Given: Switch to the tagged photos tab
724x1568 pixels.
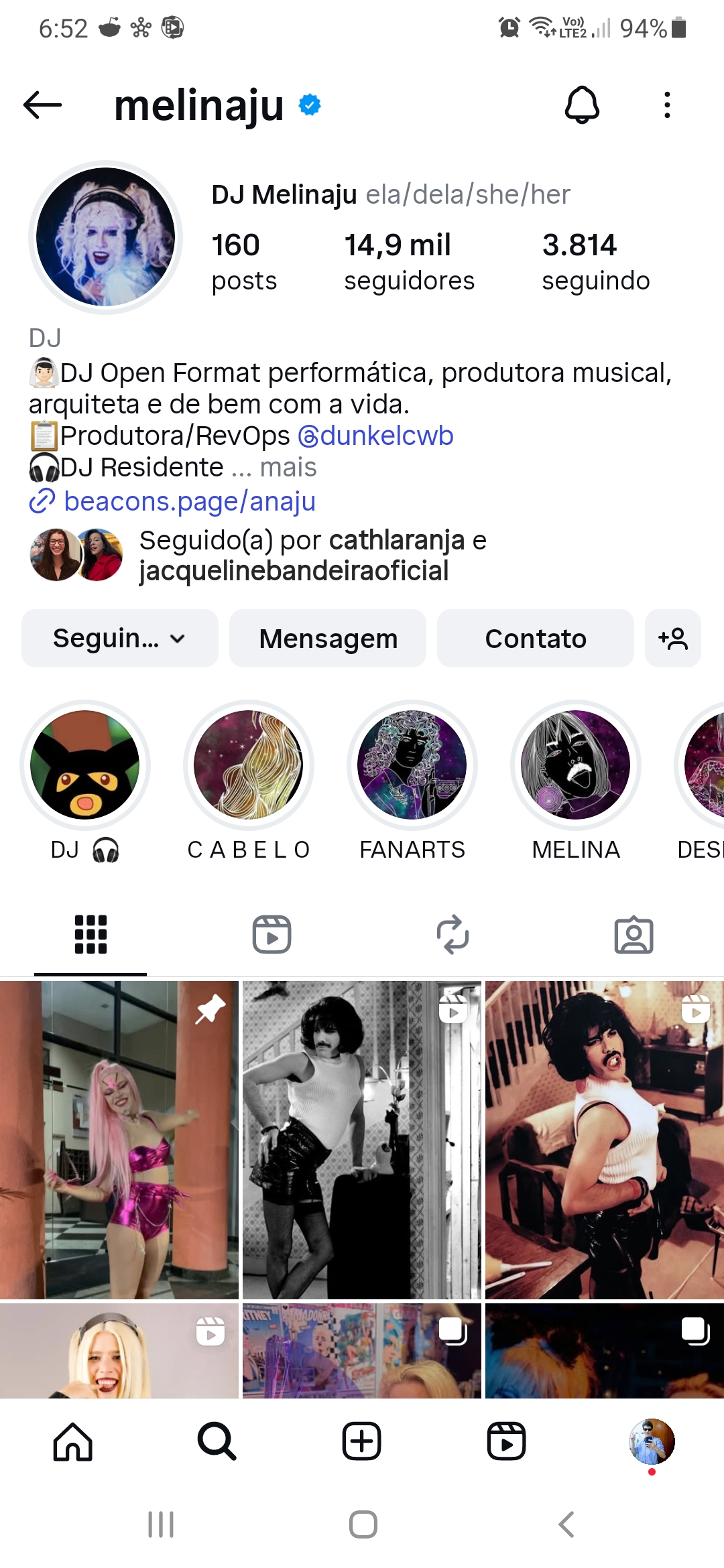Looking at the screenshot, I should [633, 934].
